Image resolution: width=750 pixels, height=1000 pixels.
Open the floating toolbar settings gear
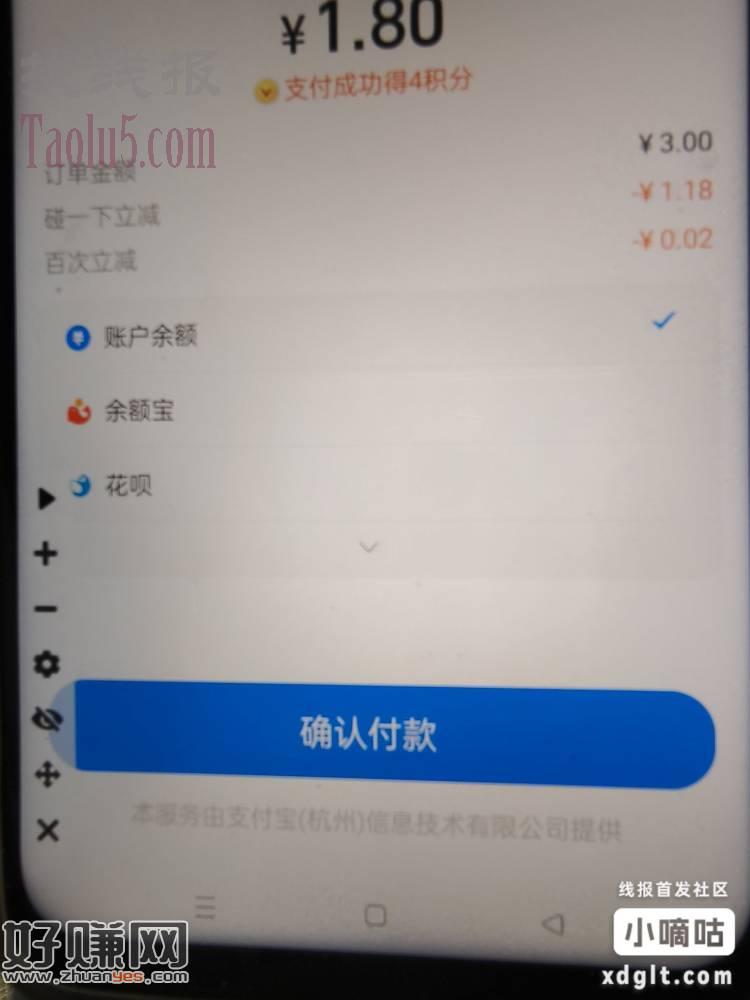[x=47, y=664]
